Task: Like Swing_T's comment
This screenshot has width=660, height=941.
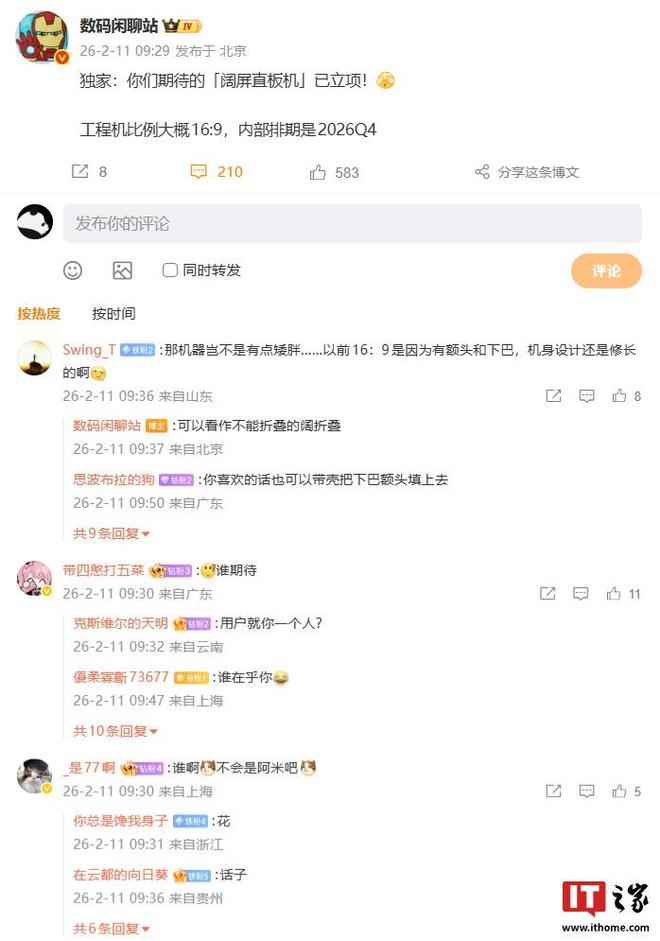Action: click(x=626, y=396)
